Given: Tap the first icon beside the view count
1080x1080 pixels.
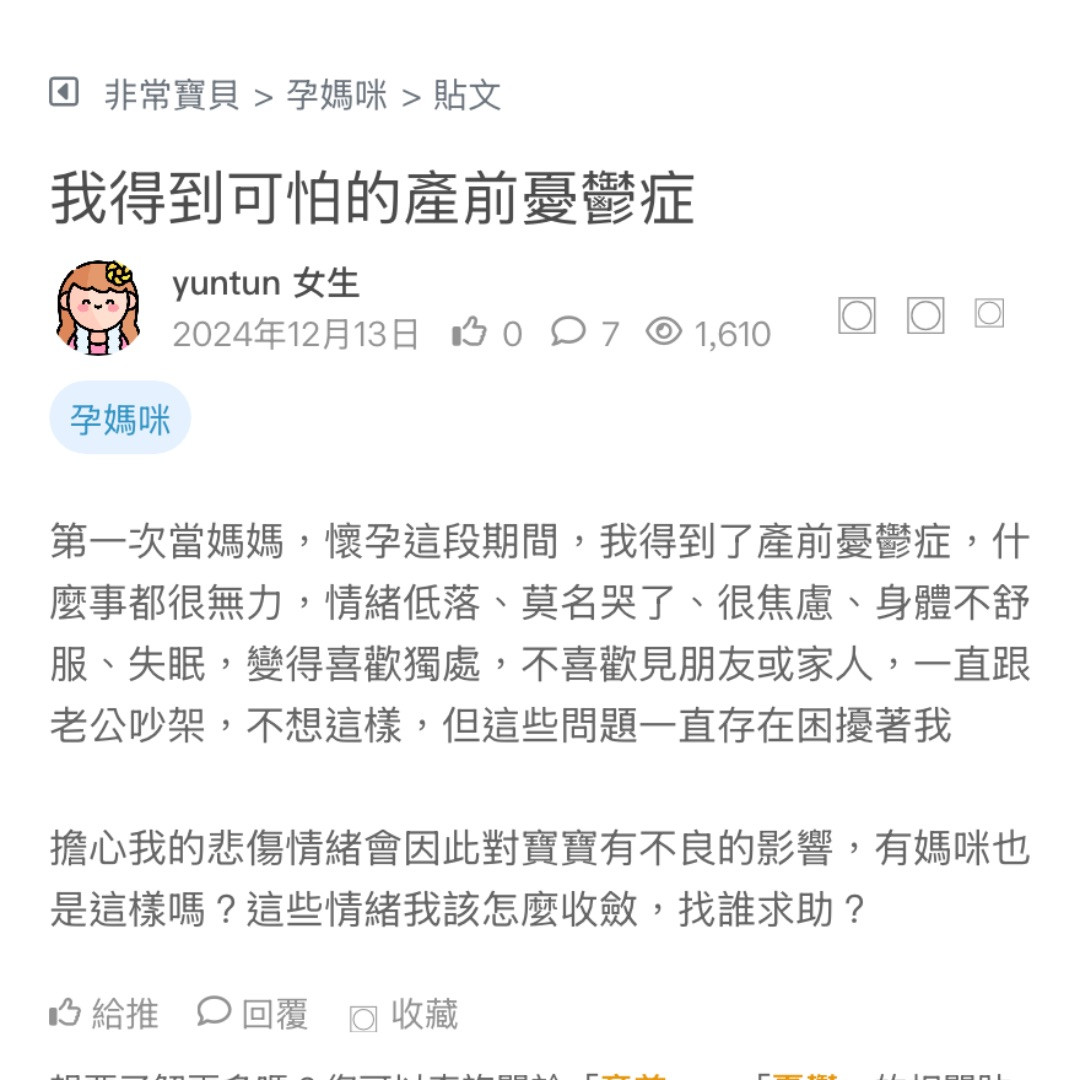Looking at the screenshot, I should point(857,316).
